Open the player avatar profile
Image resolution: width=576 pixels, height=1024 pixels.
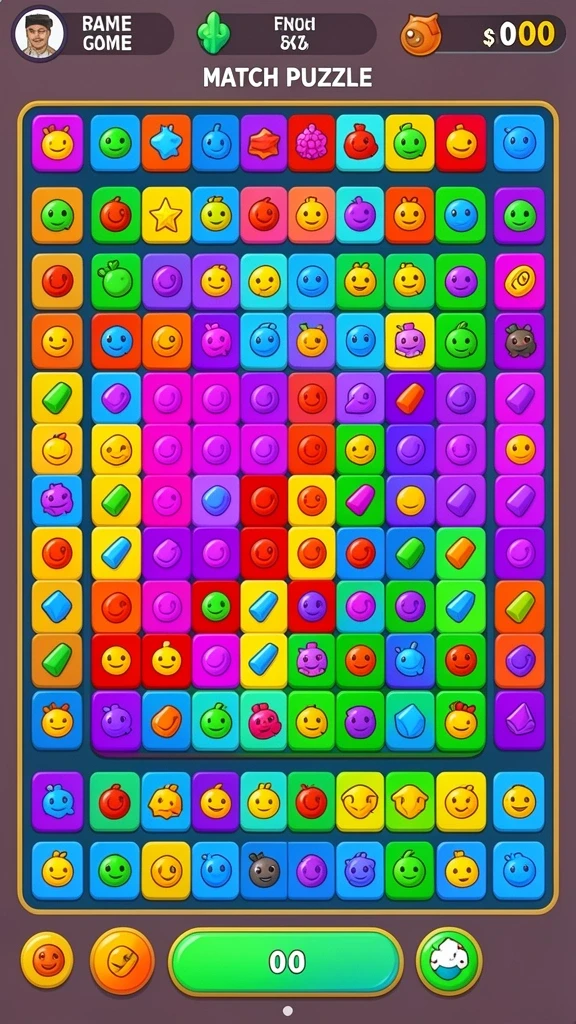tap(39, 33)
